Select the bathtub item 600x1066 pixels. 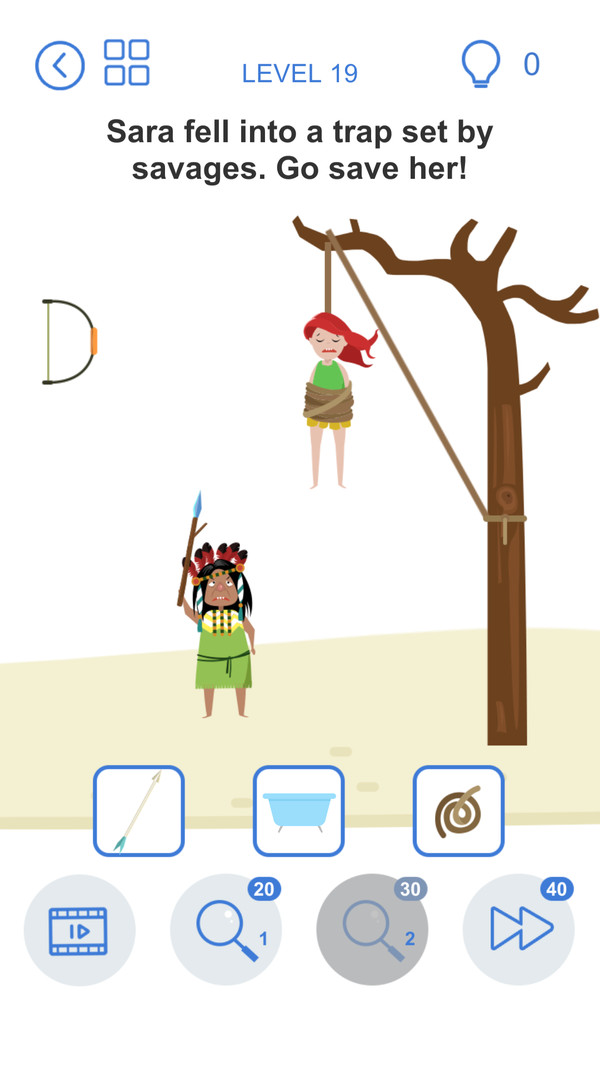click(299, 811)
